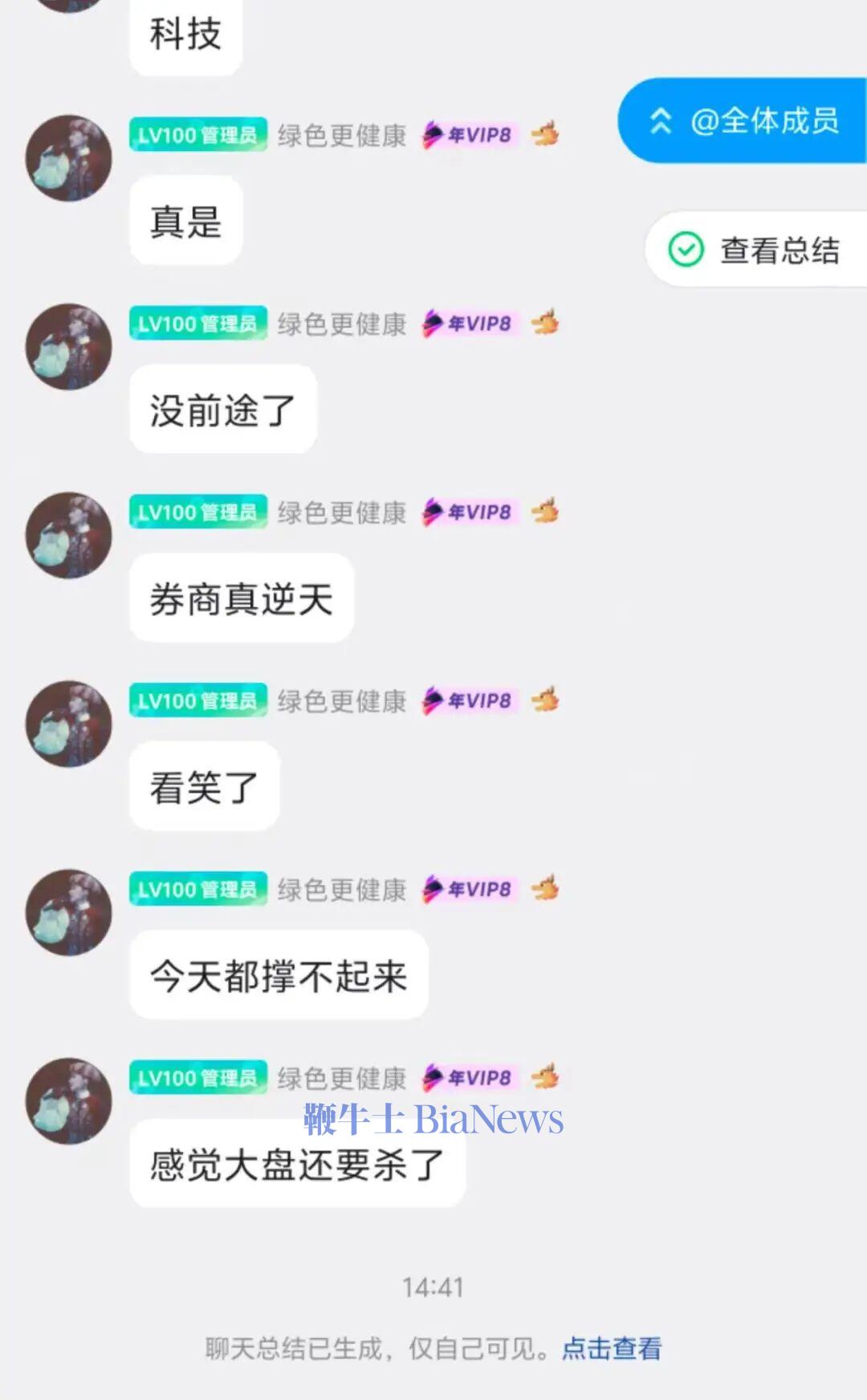Screen dimensions: 867x1400
Task: Open sender's avatar beside the 券商真逆天 message
Action: pos(69,535)
